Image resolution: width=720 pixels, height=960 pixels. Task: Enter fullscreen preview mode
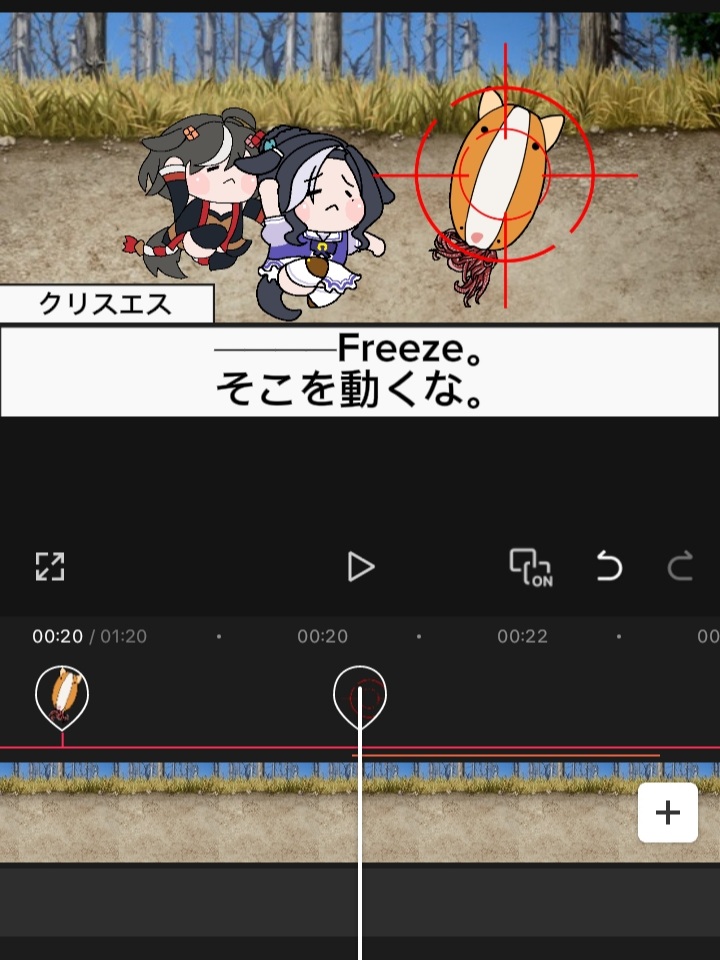pos(50,566)
